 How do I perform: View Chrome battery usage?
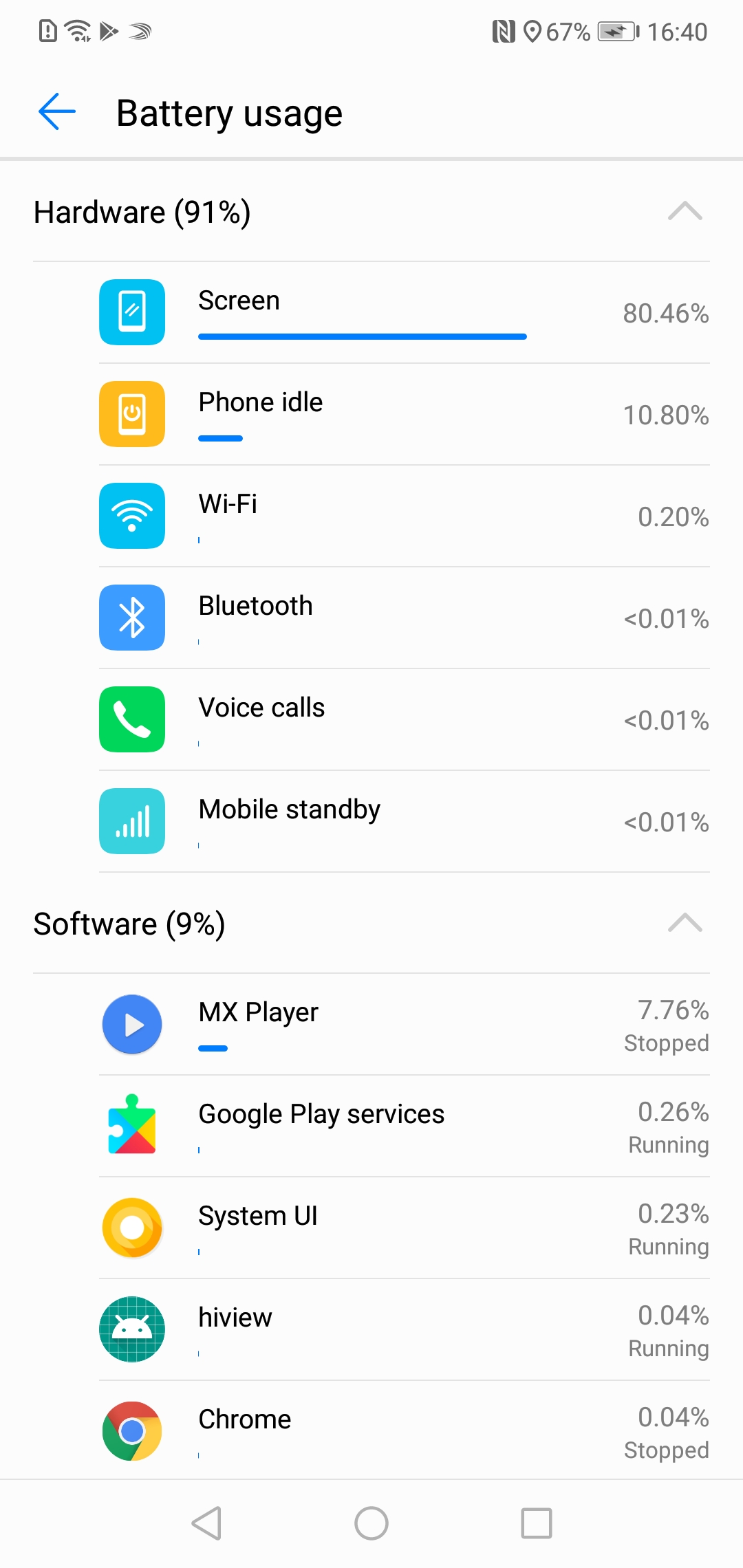pyautogui.click(x=405, y=1430)
